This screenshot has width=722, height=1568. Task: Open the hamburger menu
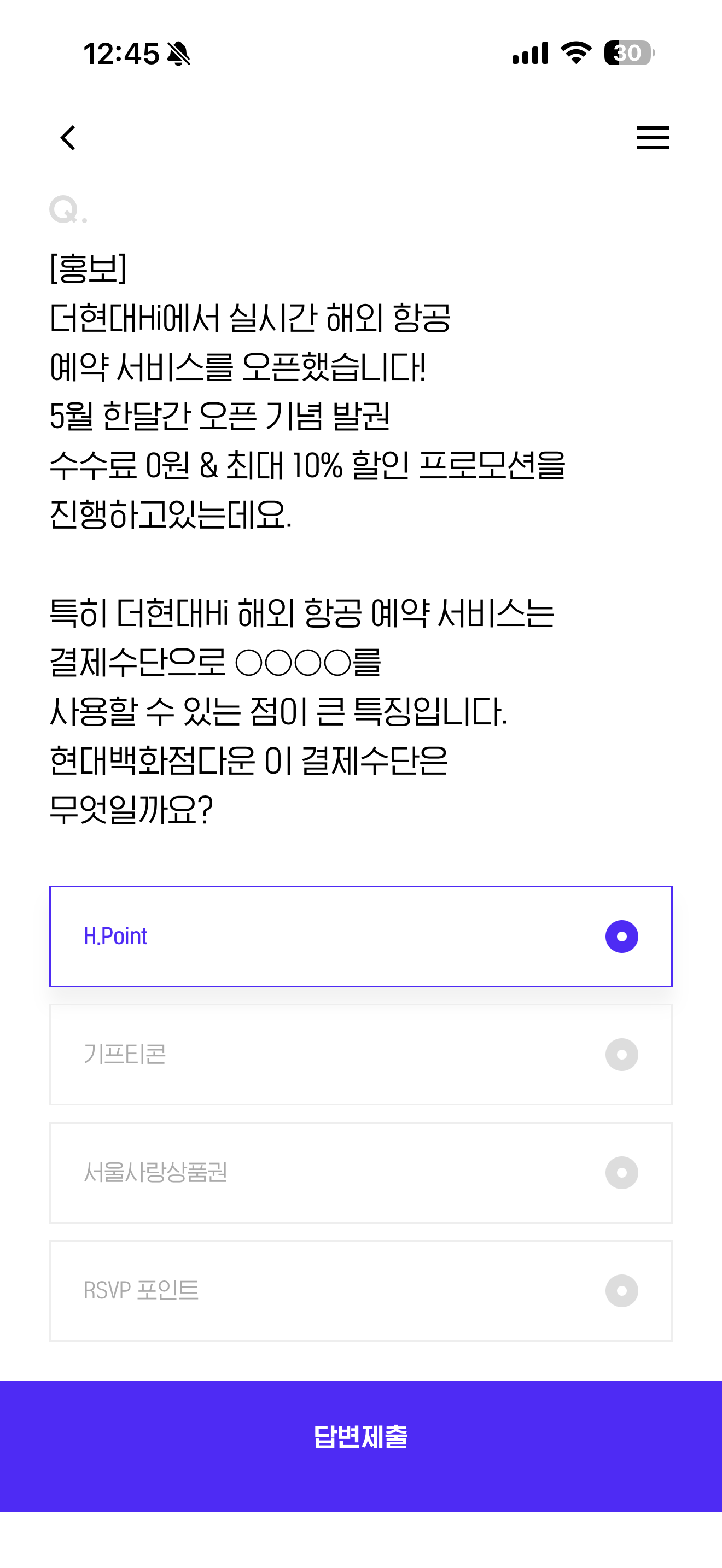[653, 138]
